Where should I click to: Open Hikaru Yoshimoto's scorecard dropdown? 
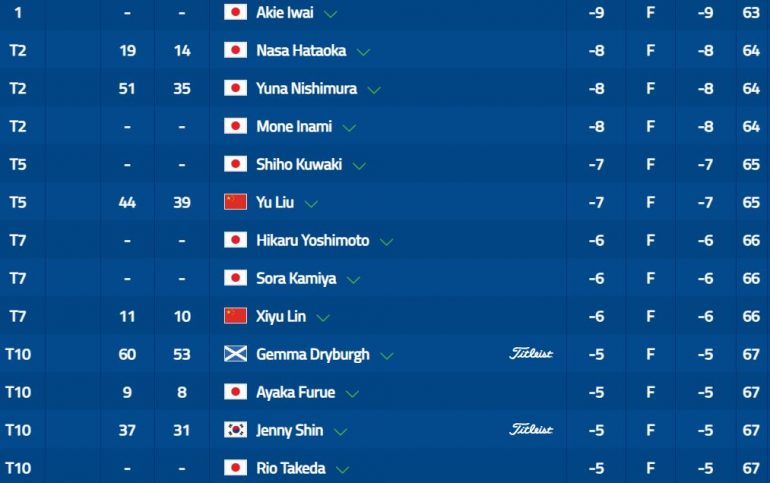pyautogui.click(x=386, y=241)
